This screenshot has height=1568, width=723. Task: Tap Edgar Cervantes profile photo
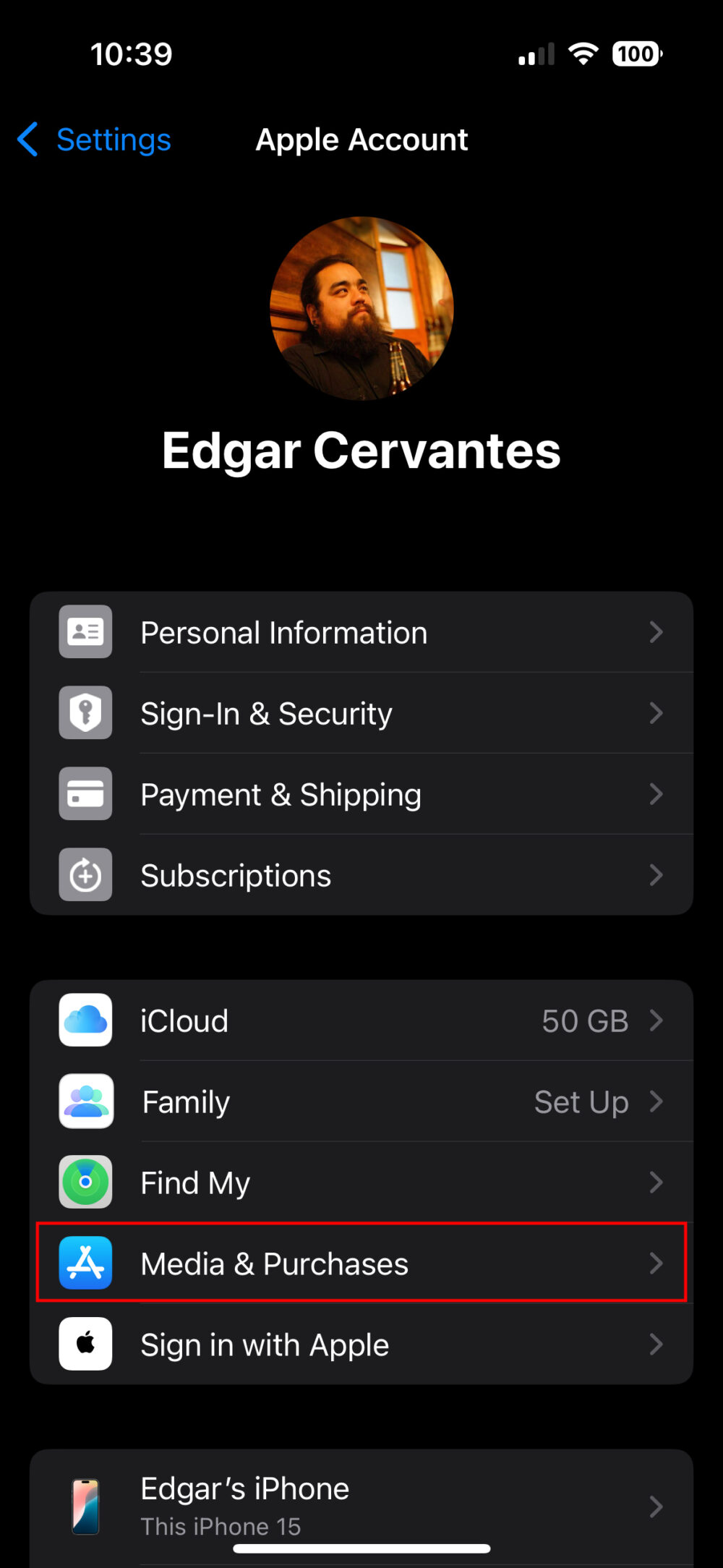(x=361, y=310)
